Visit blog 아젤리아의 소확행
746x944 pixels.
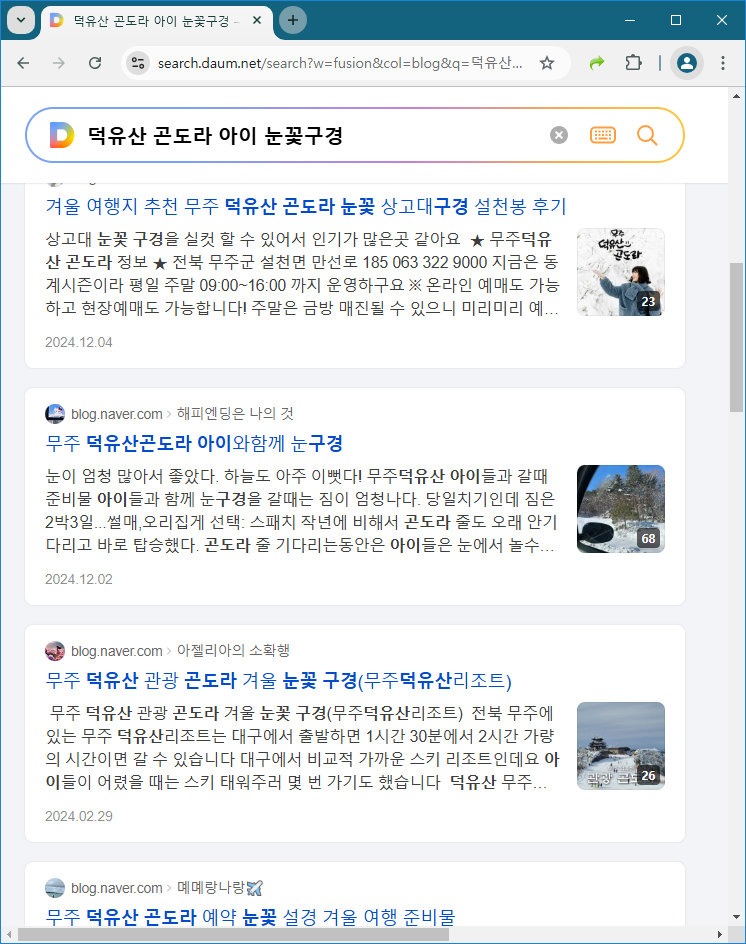[x=233, y=651]
